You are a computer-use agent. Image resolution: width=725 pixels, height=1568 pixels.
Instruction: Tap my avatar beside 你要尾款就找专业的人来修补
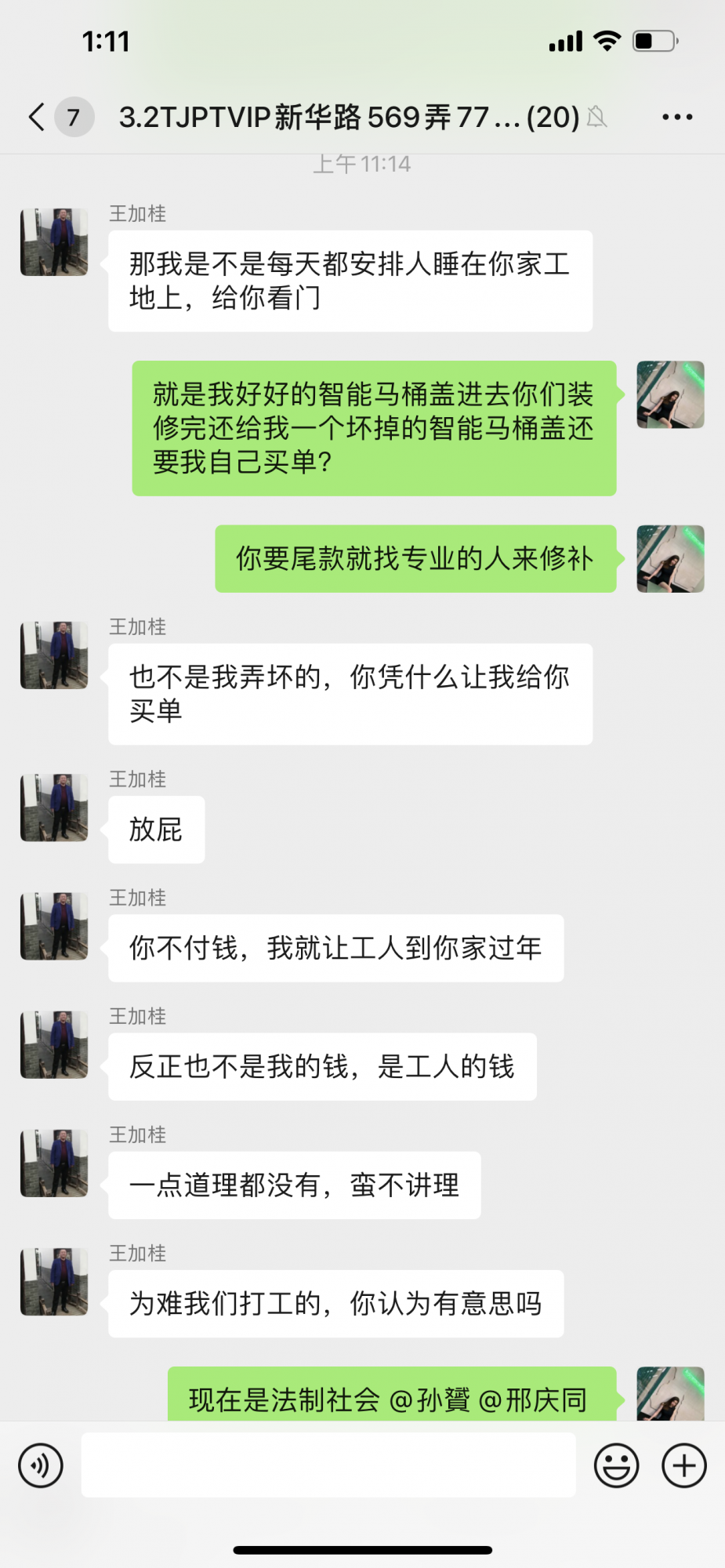point(670,559)
